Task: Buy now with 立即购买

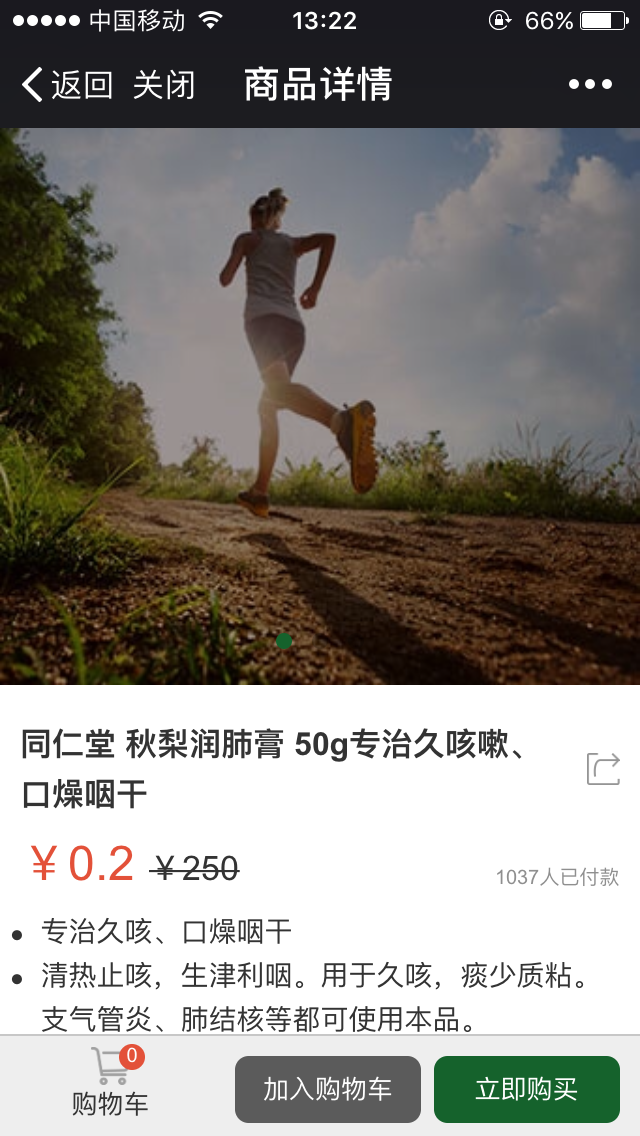Action: (526, 1089)
